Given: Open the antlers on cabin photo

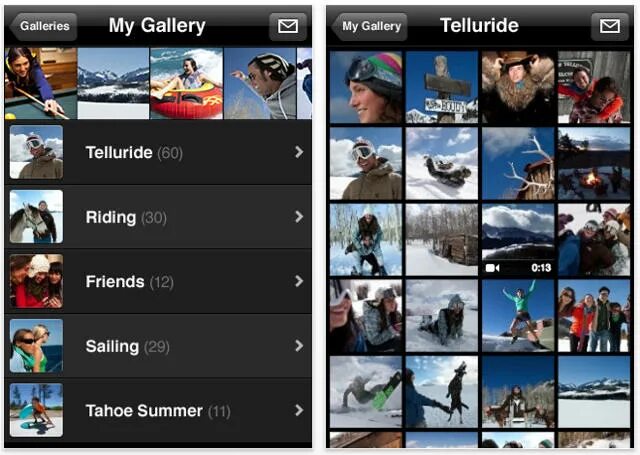Looking at the screenshot, I should [x=518, y=163].
